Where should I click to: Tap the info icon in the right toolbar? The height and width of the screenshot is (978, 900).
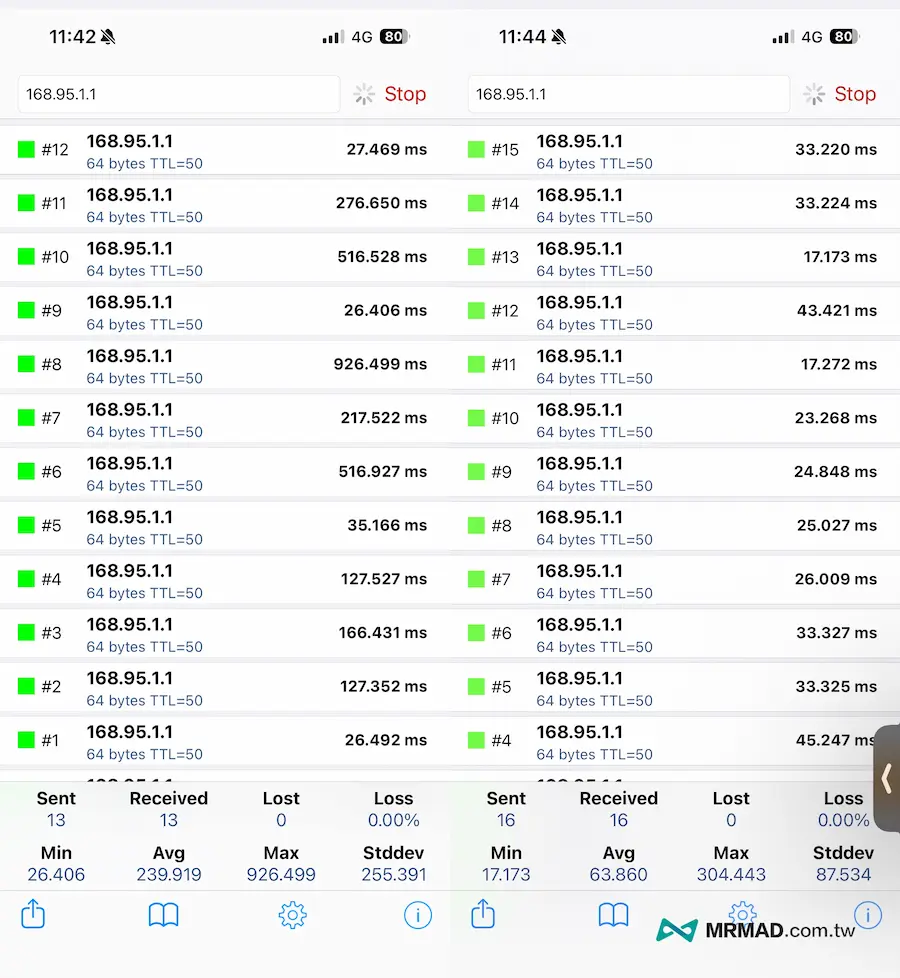pyautogui.click(x=868, y=915)
